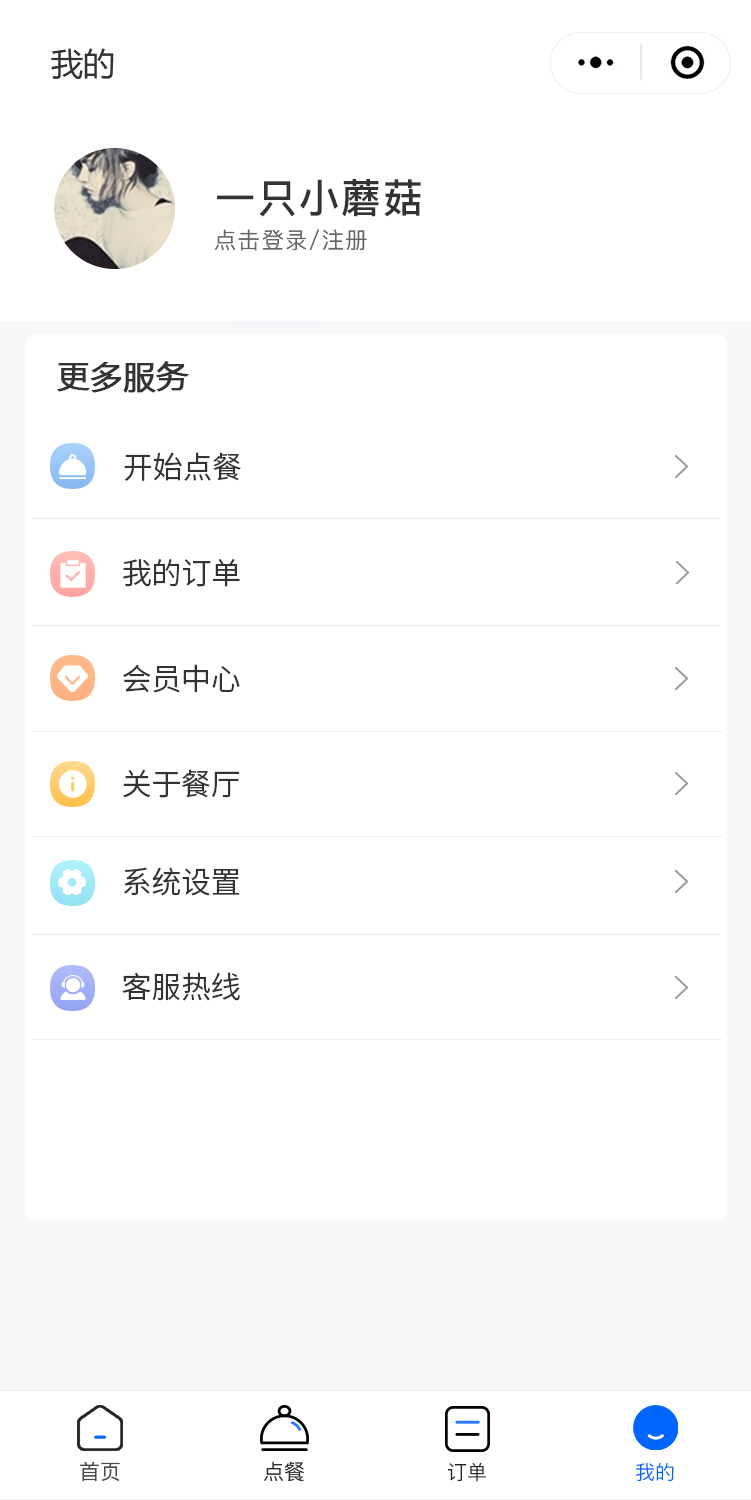Image resolution: width=751 pixels, height=1500 pixels.
Task: Switch to the 点餐 tab
Action: [284, 1443]
